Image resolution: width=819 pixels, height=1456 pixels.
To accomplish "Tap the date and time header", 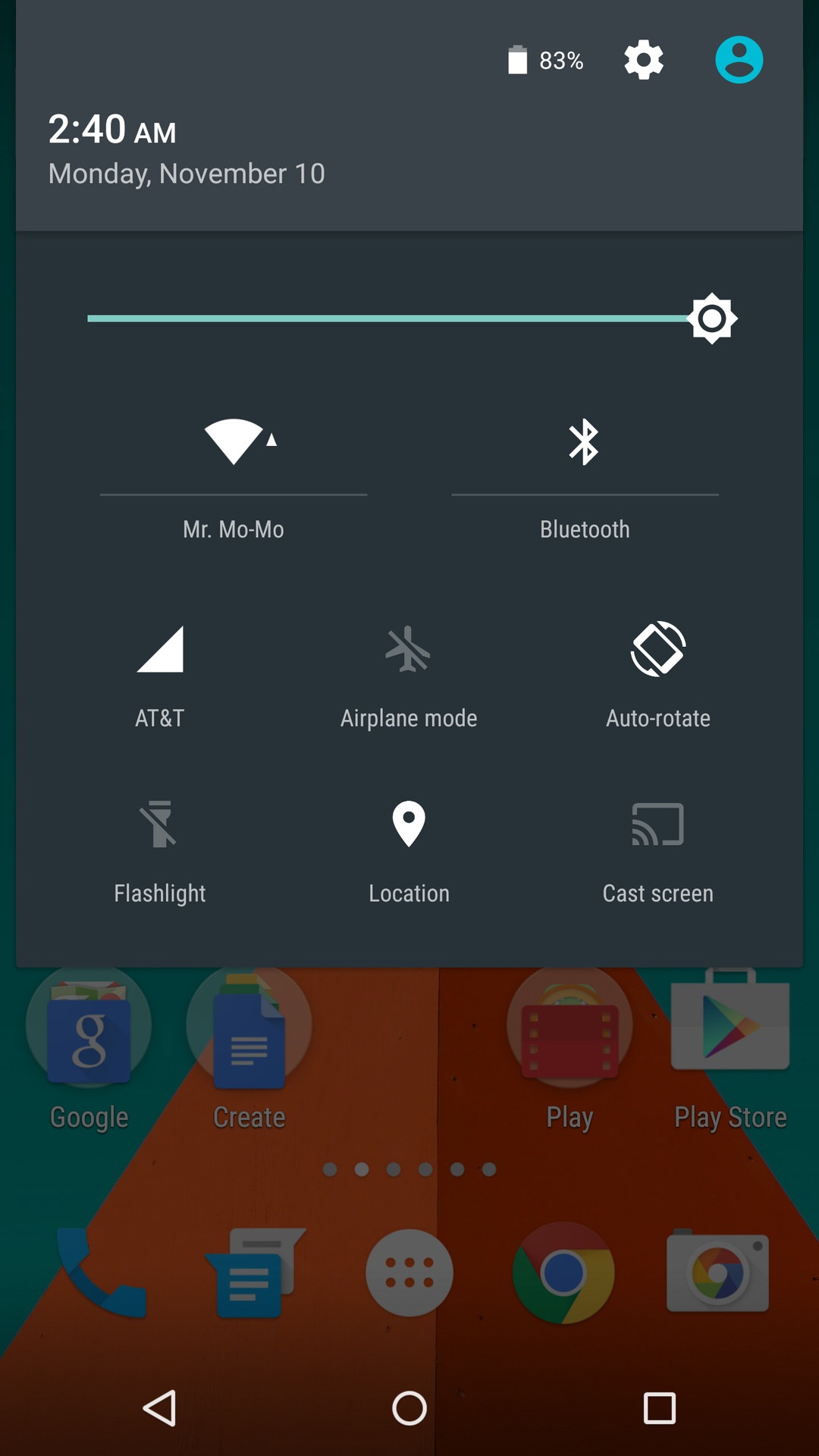I will click(x=187, y=150).
